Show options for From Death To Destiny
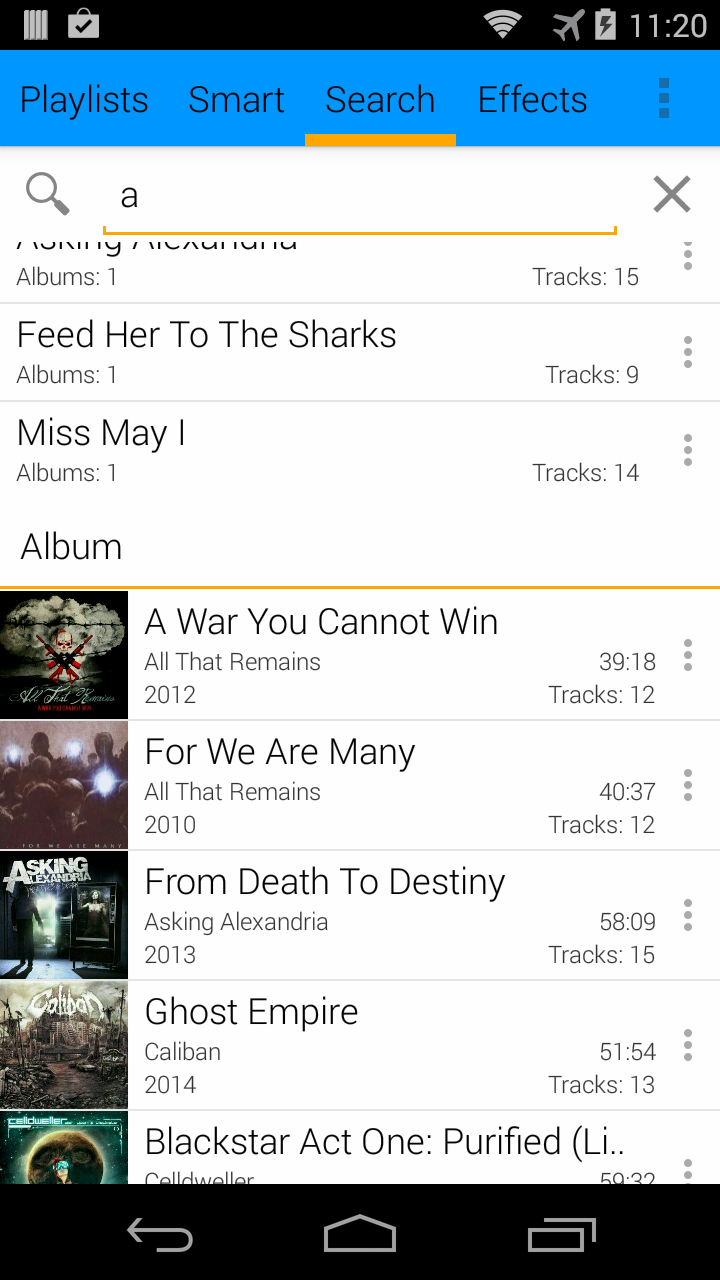 click(x=687, y=915)
